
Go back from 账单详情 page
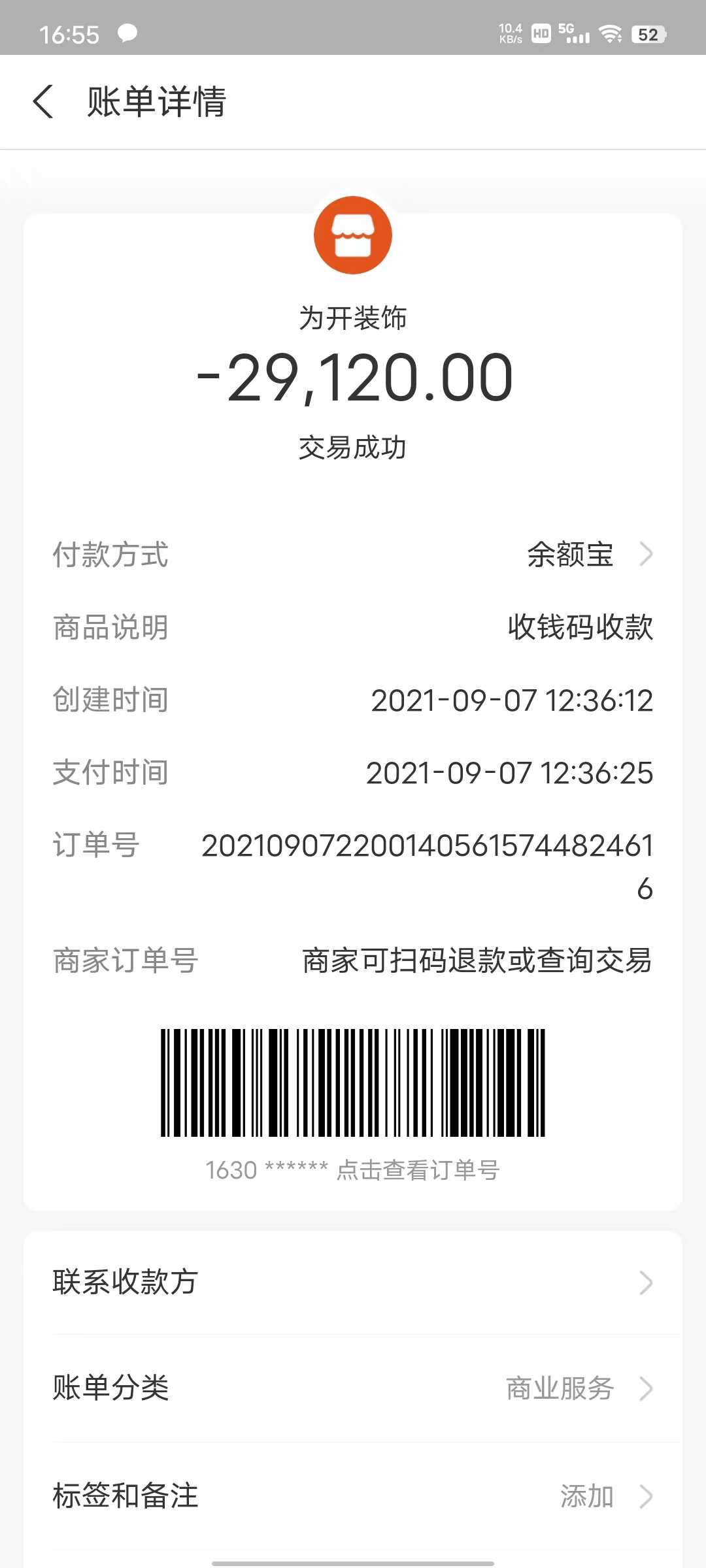[43, 103]
